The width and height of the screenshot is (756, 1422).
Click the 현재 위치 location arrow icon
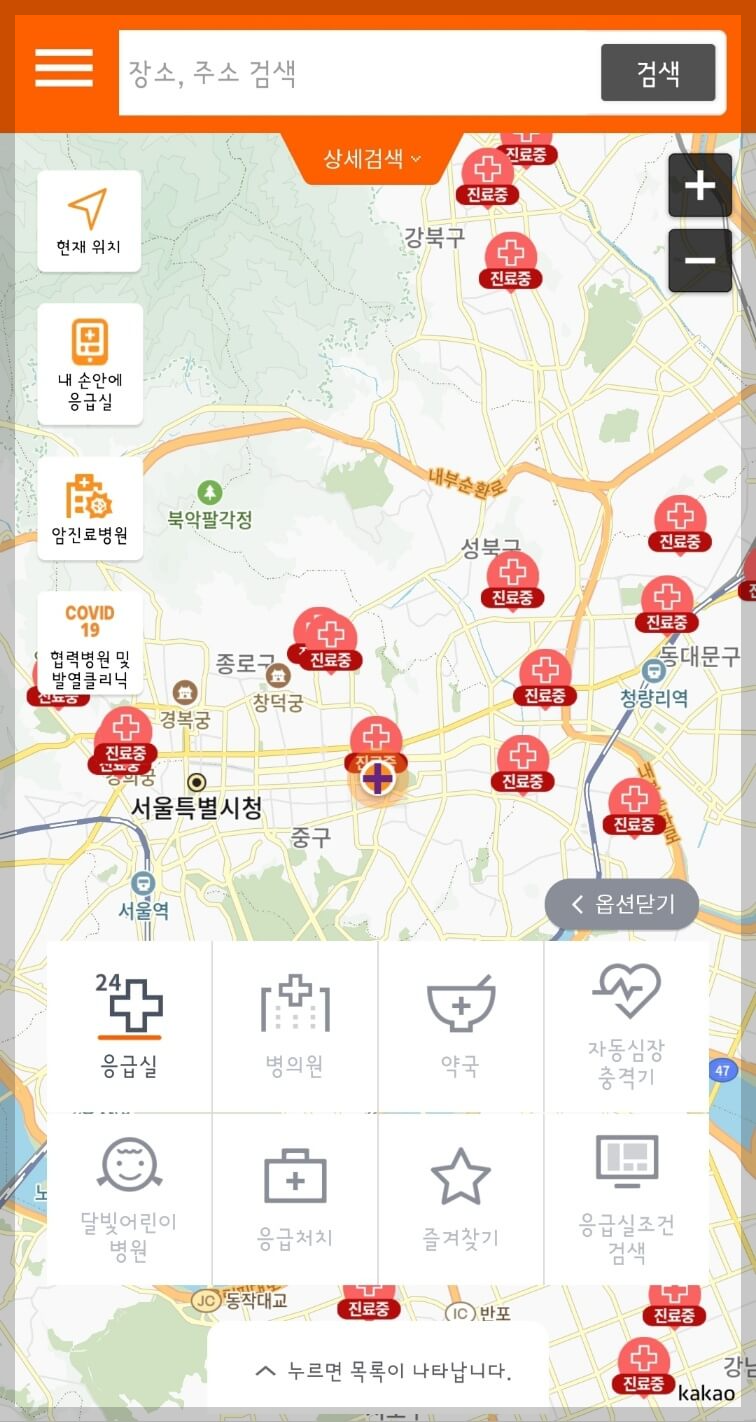(88, 220)
